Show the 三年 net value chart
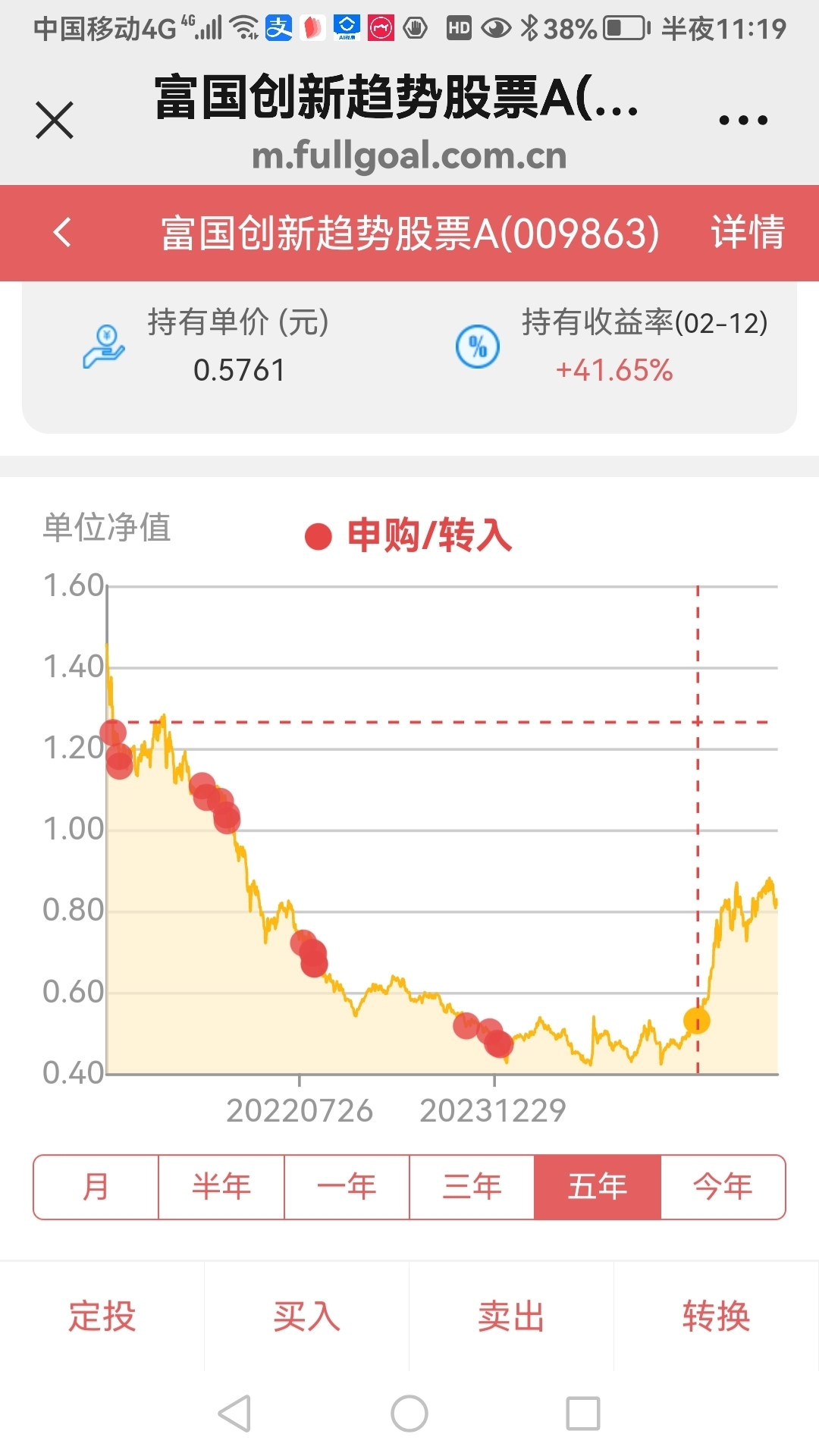 [x=472, y=1187]
